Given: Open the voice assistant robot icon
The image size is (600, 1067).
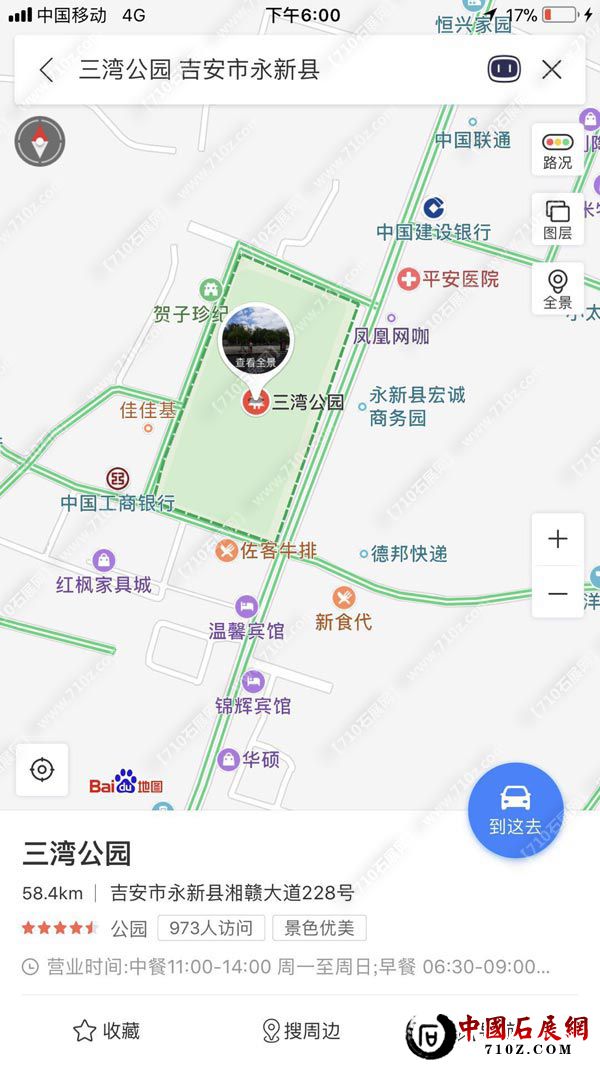Looking at the screenshot, I should tap(504, 70).
